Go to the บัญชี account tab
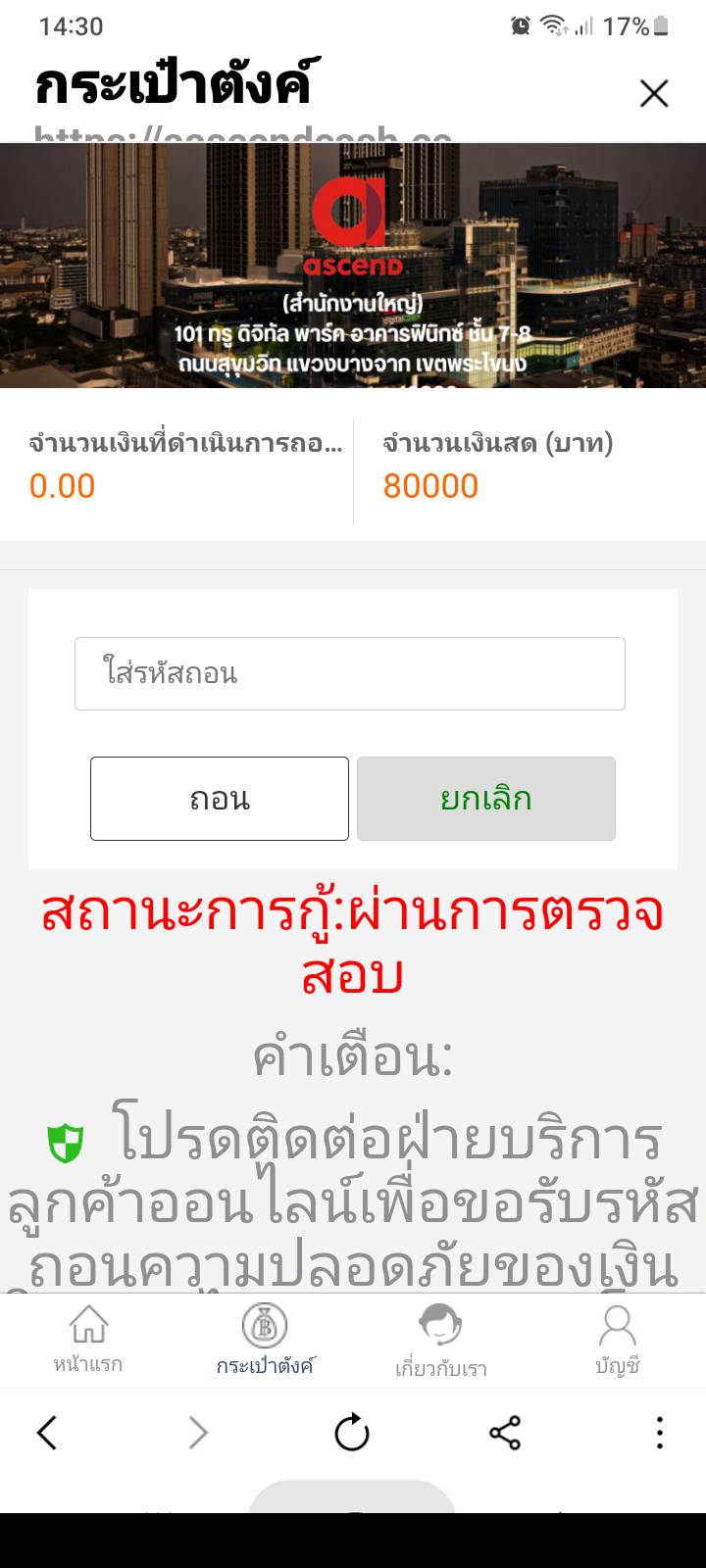 coord(618,1340)
